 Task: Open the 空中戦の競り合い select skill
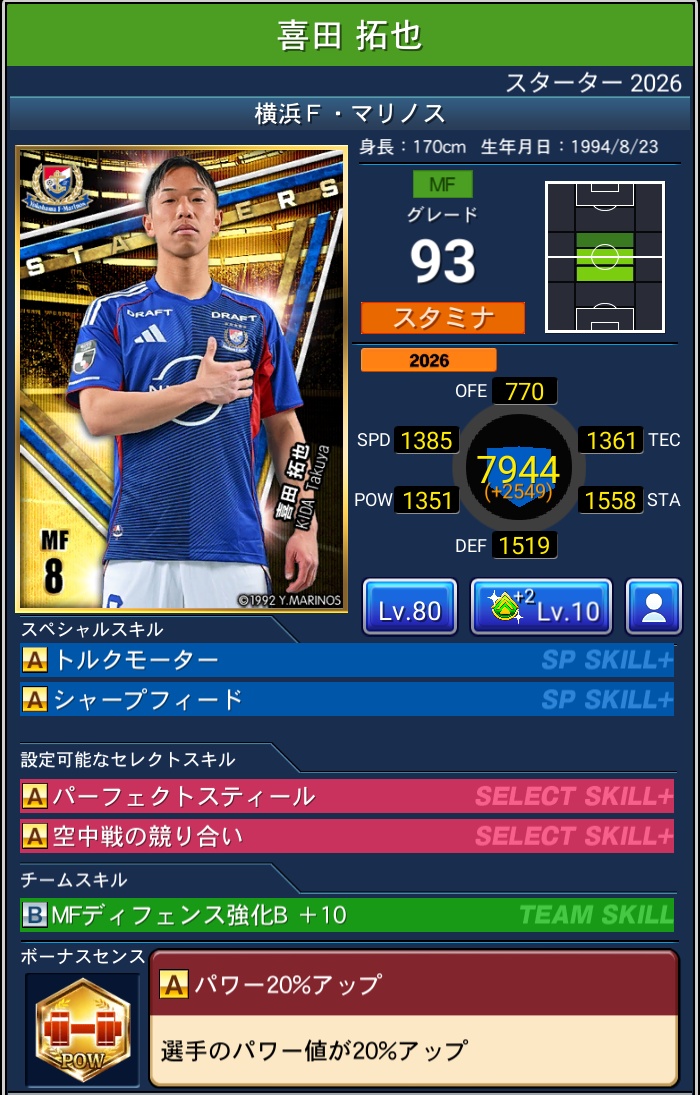346,835
